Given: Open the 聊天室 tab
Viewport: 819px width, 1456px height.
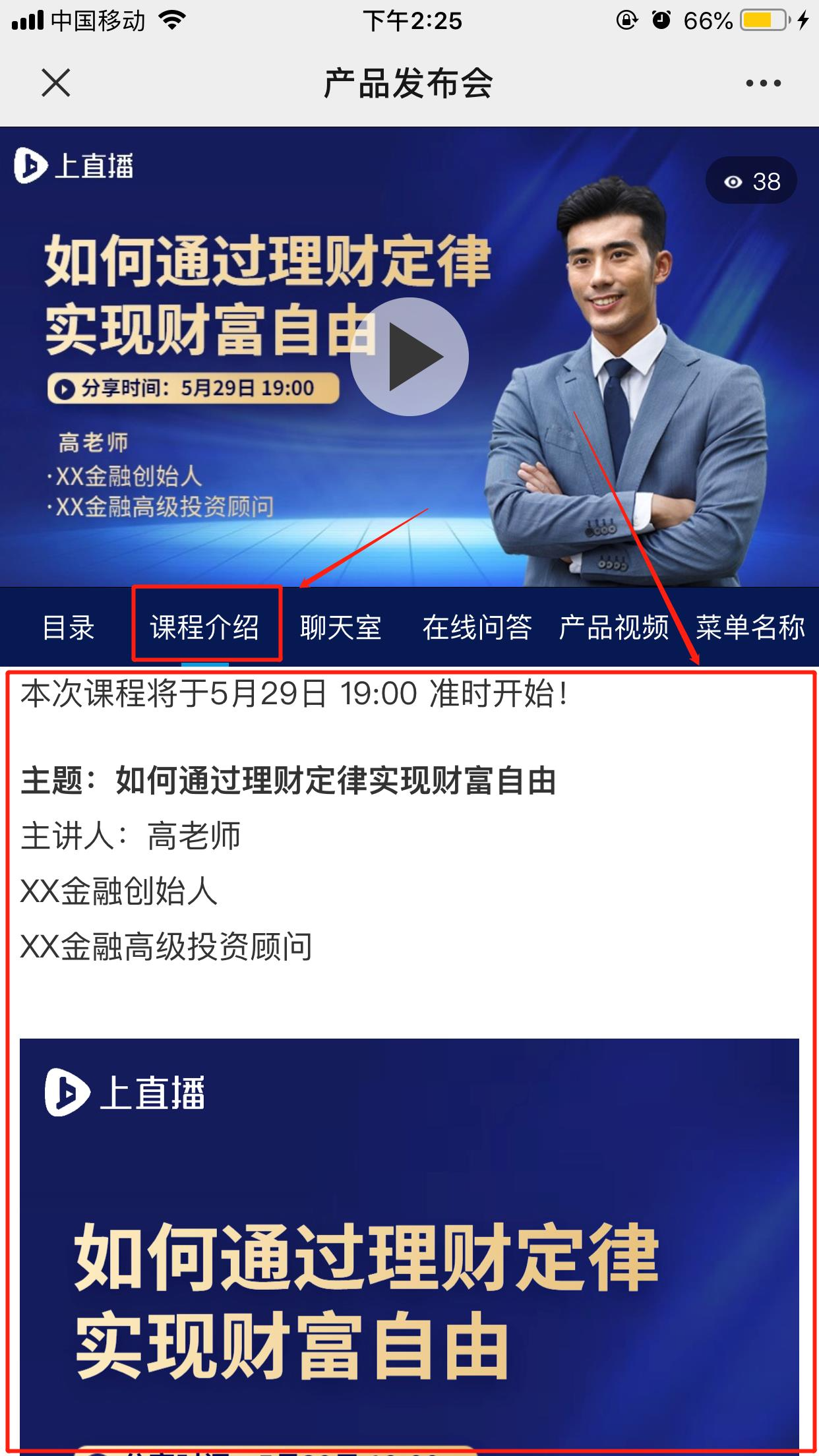Looking at the screenshot, I should 341,627.
